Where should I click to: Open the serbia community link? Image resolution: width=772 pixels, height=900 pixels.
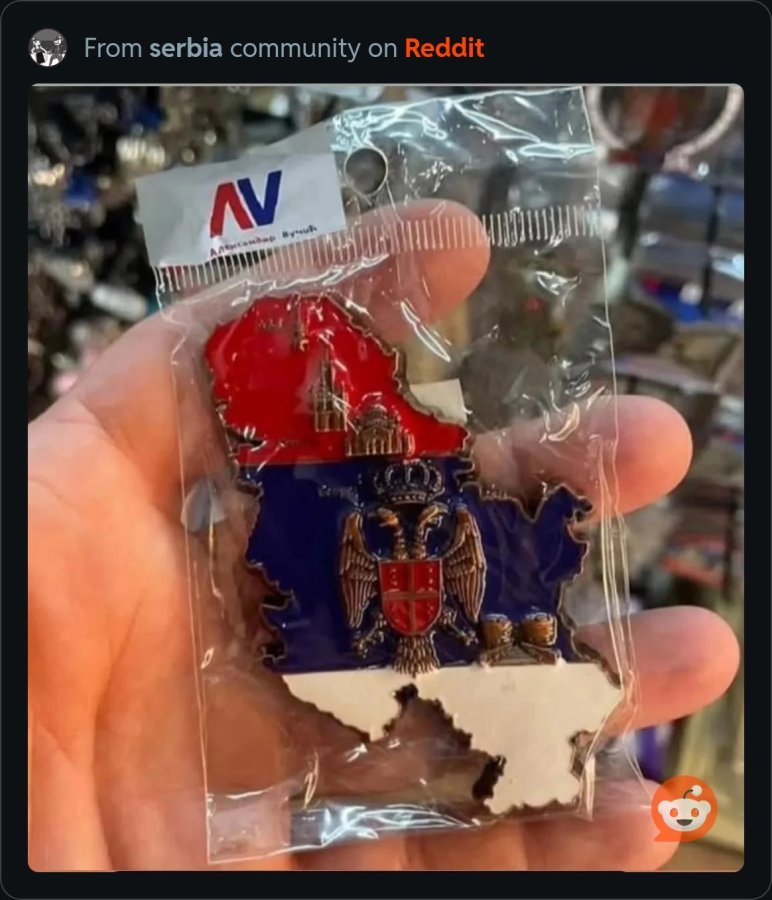[186, 48]
